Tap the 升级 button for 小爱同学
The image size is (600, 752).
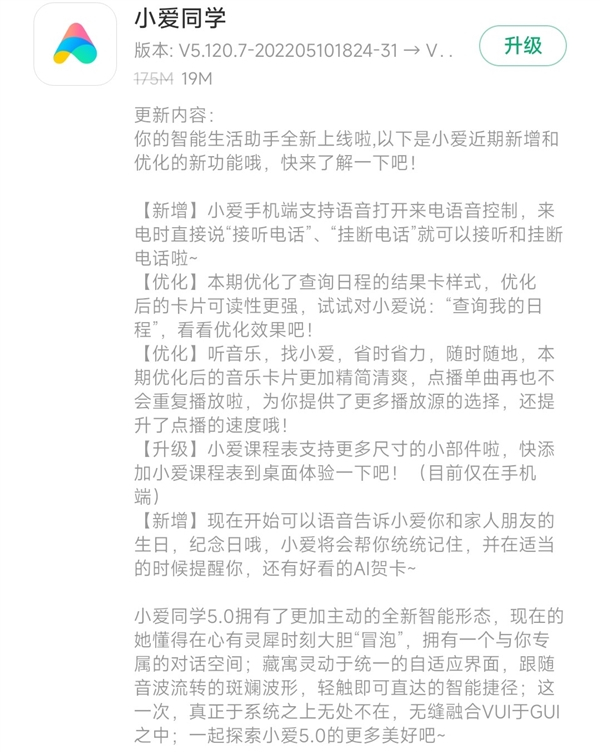522,46
